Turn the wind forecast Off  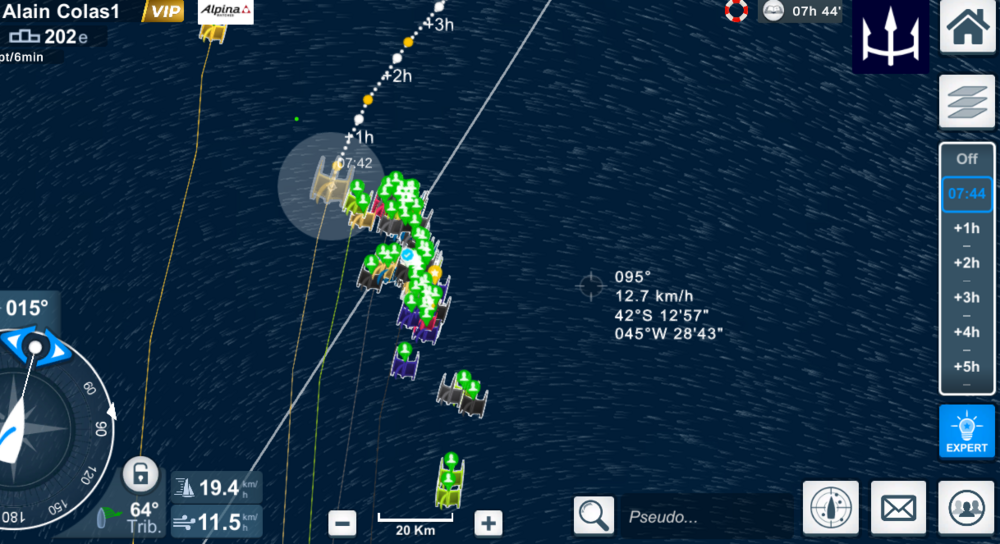[x=967, y=159]
